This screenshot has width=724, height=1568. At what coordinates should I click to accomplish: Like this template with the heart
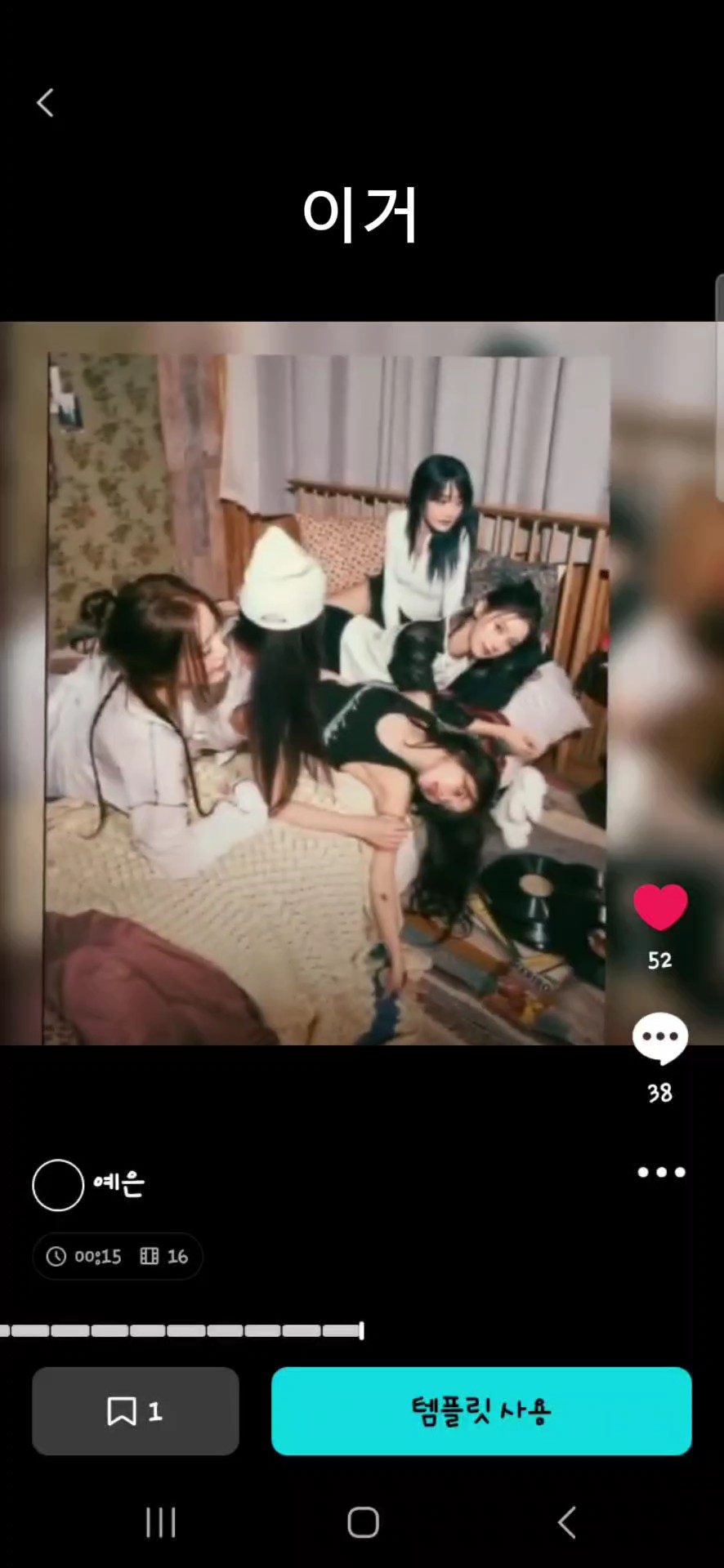point(660,907)
